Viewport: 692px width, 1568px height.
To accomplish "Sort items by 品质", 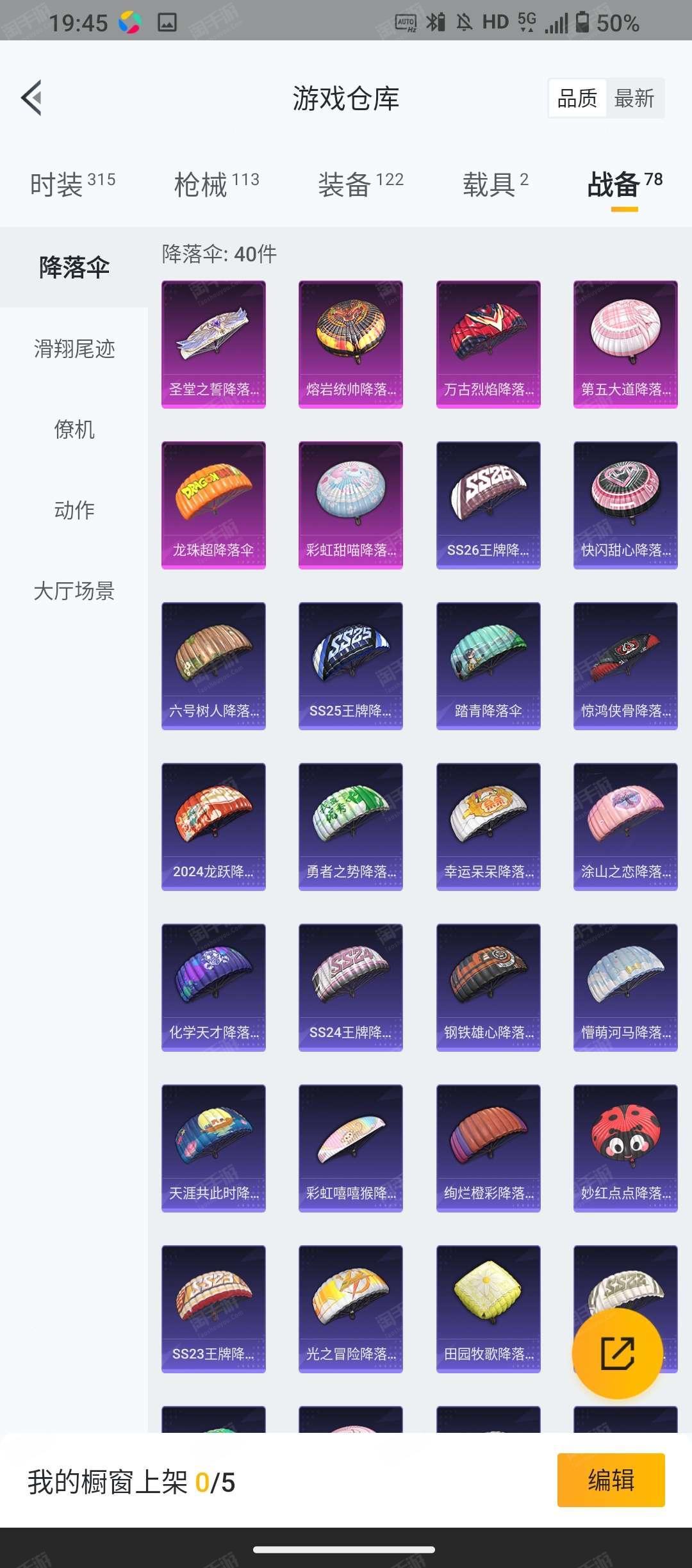I will click(577, 99).
